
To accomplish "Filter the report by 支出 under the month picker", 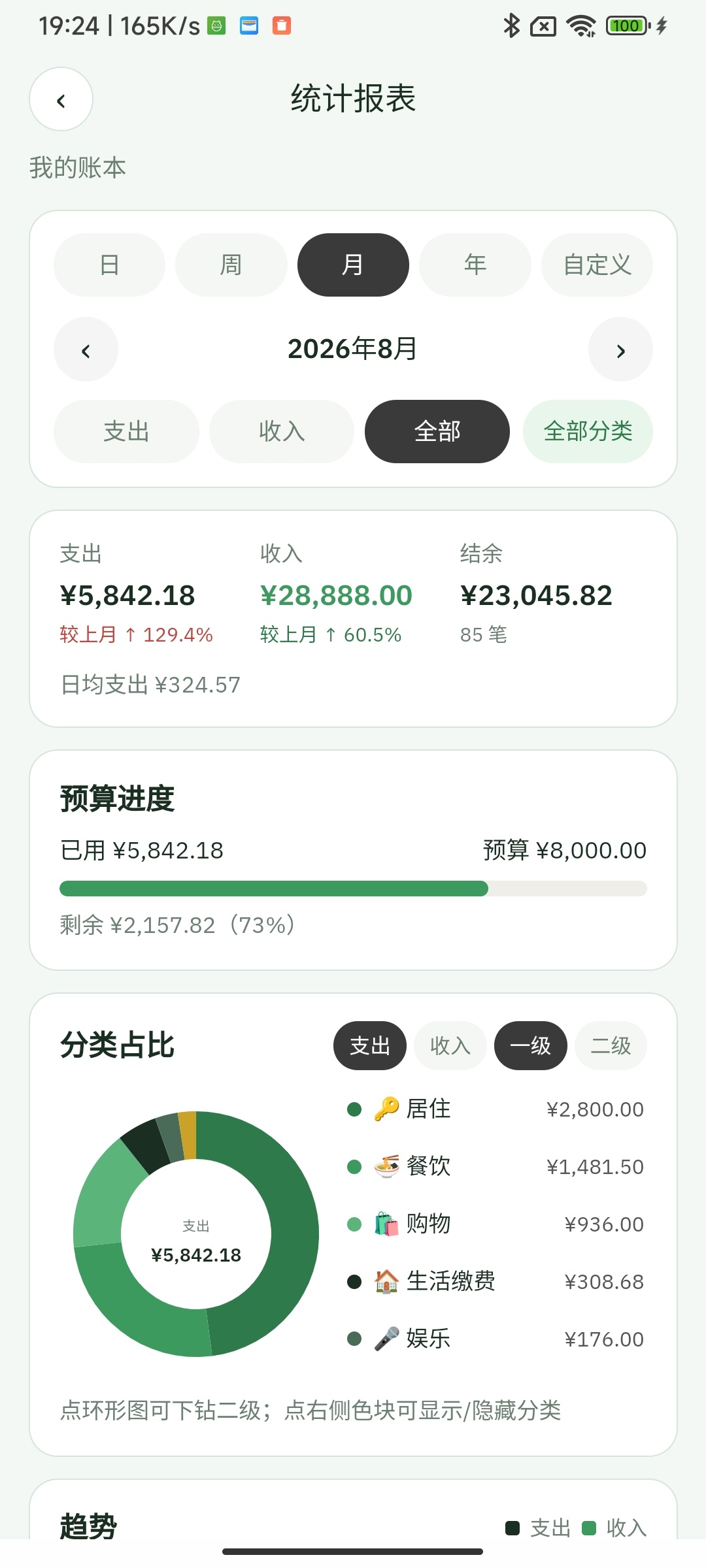I will (x=126, y=431).
